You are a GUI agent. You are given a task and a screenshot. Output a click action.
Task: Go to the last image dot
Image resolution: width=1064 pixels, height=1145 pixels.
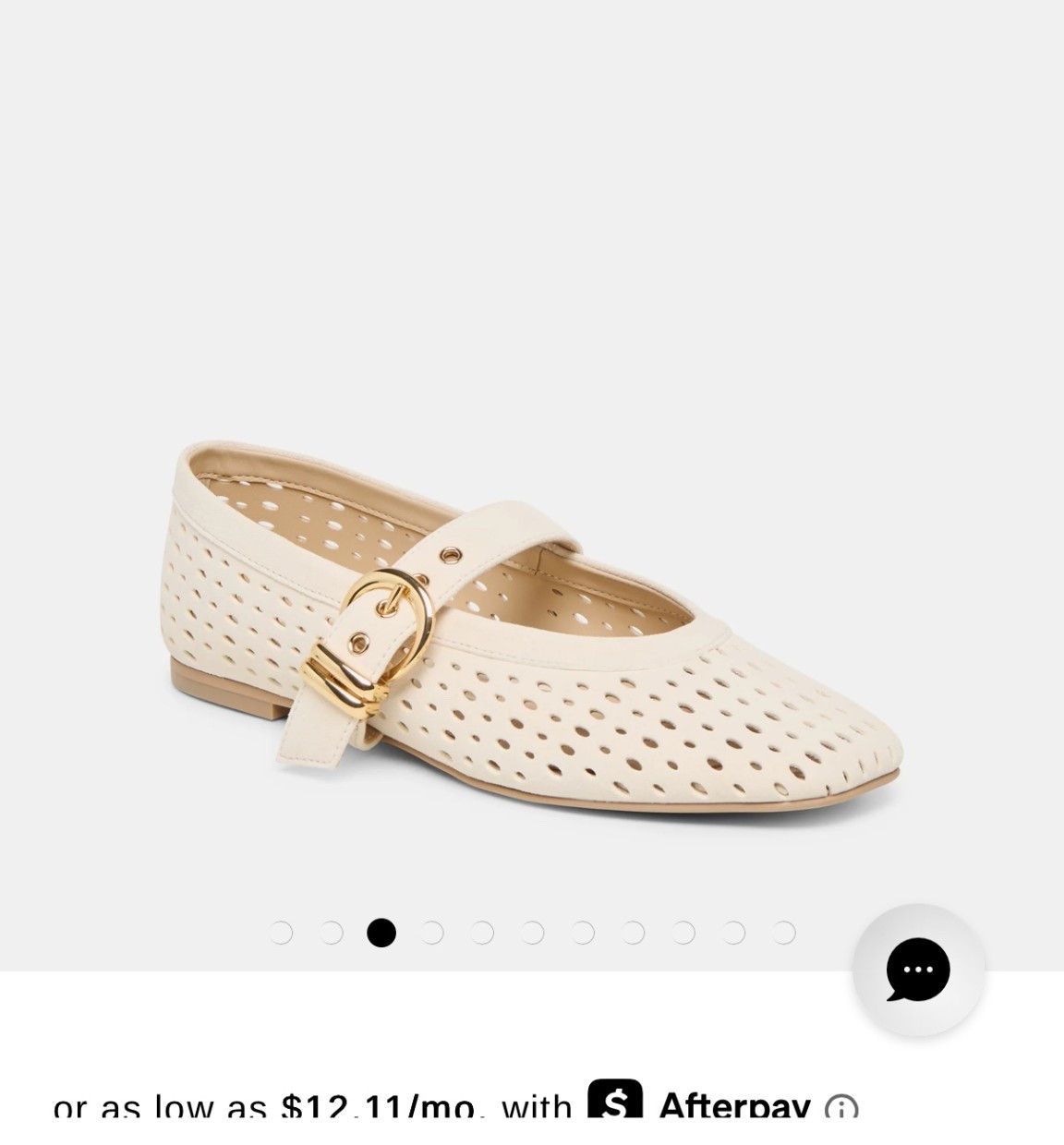point(784,933)
